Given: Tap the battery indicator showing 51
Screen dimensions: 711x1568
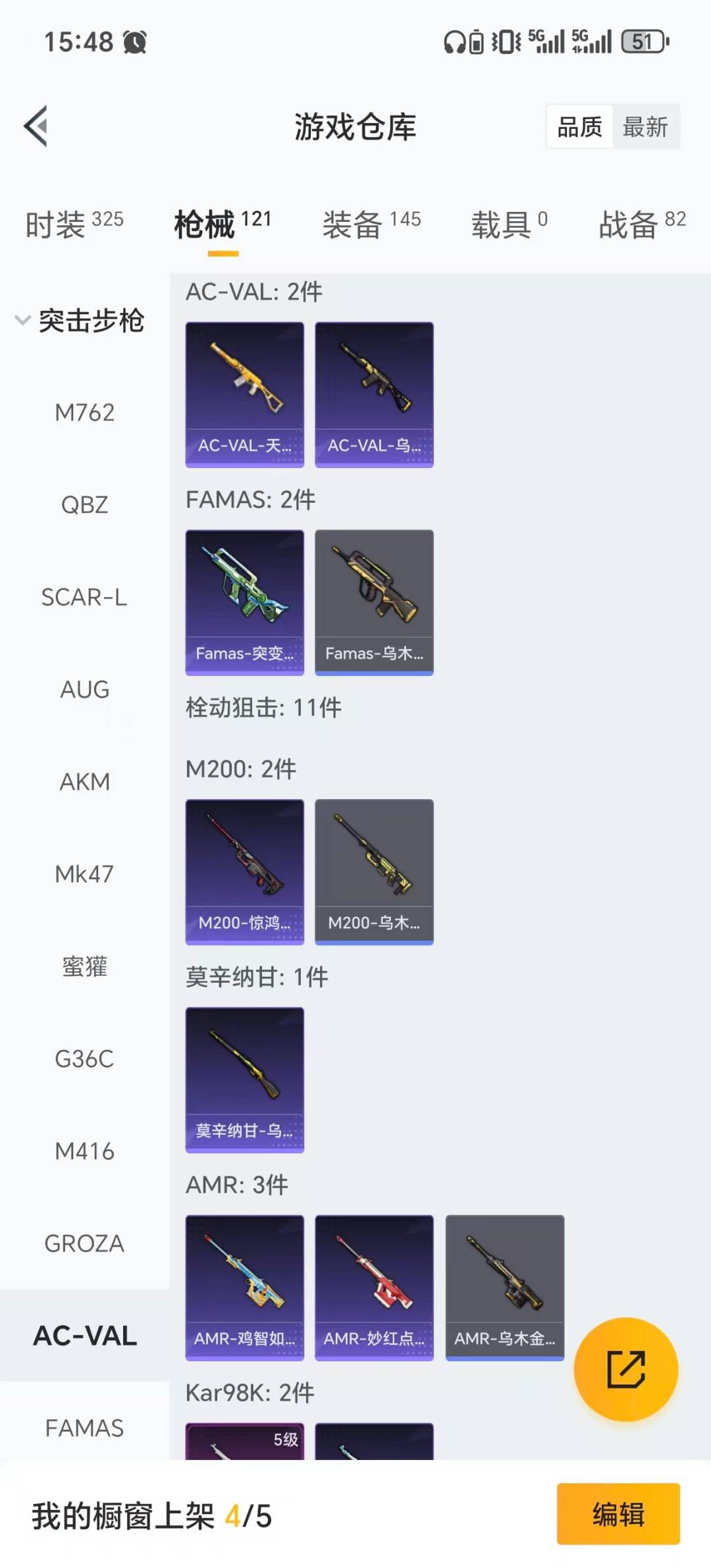Looking at the screenshot, I should [642, 41].
